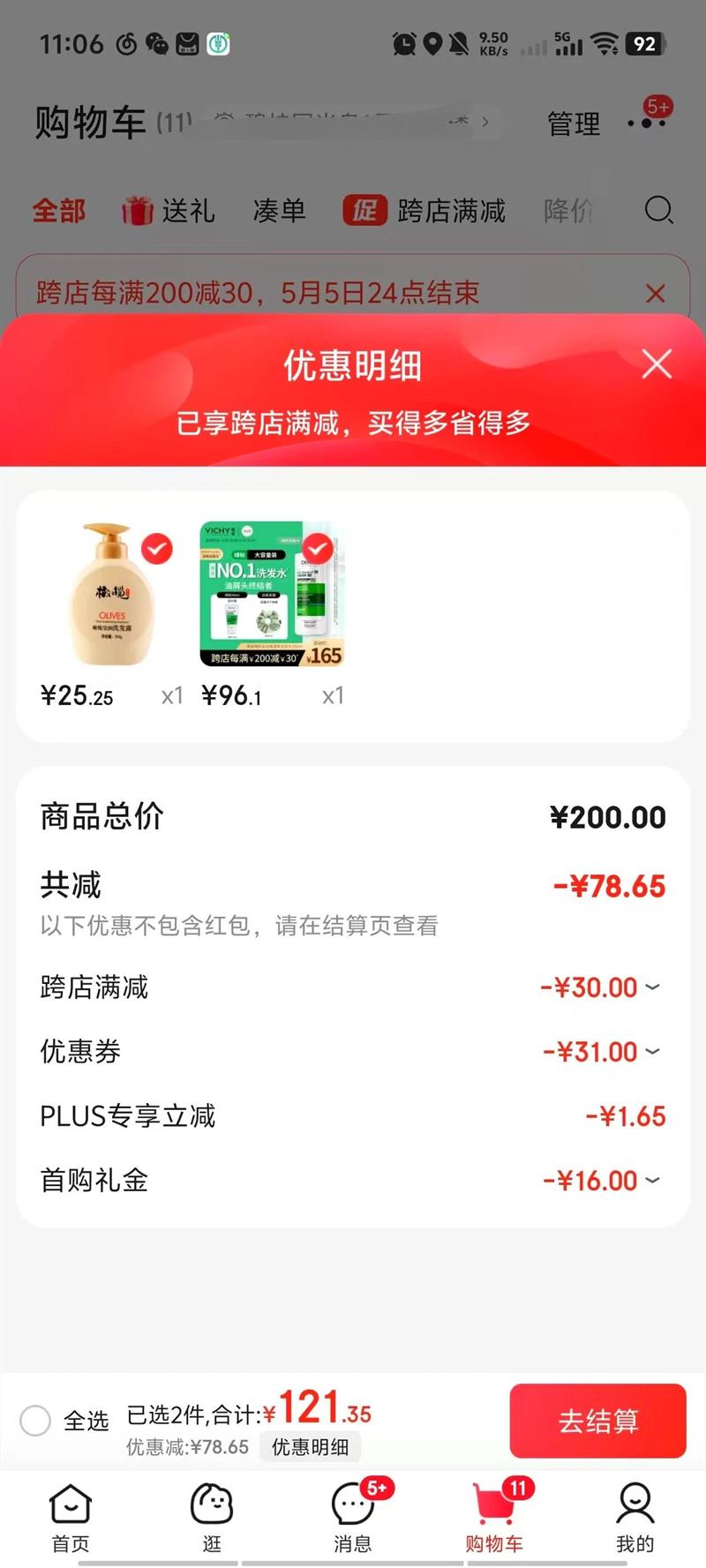Open the Vichy shampoo product thumbnail
This screenshot has width=706, height=1568.
[x=272, y=594]
